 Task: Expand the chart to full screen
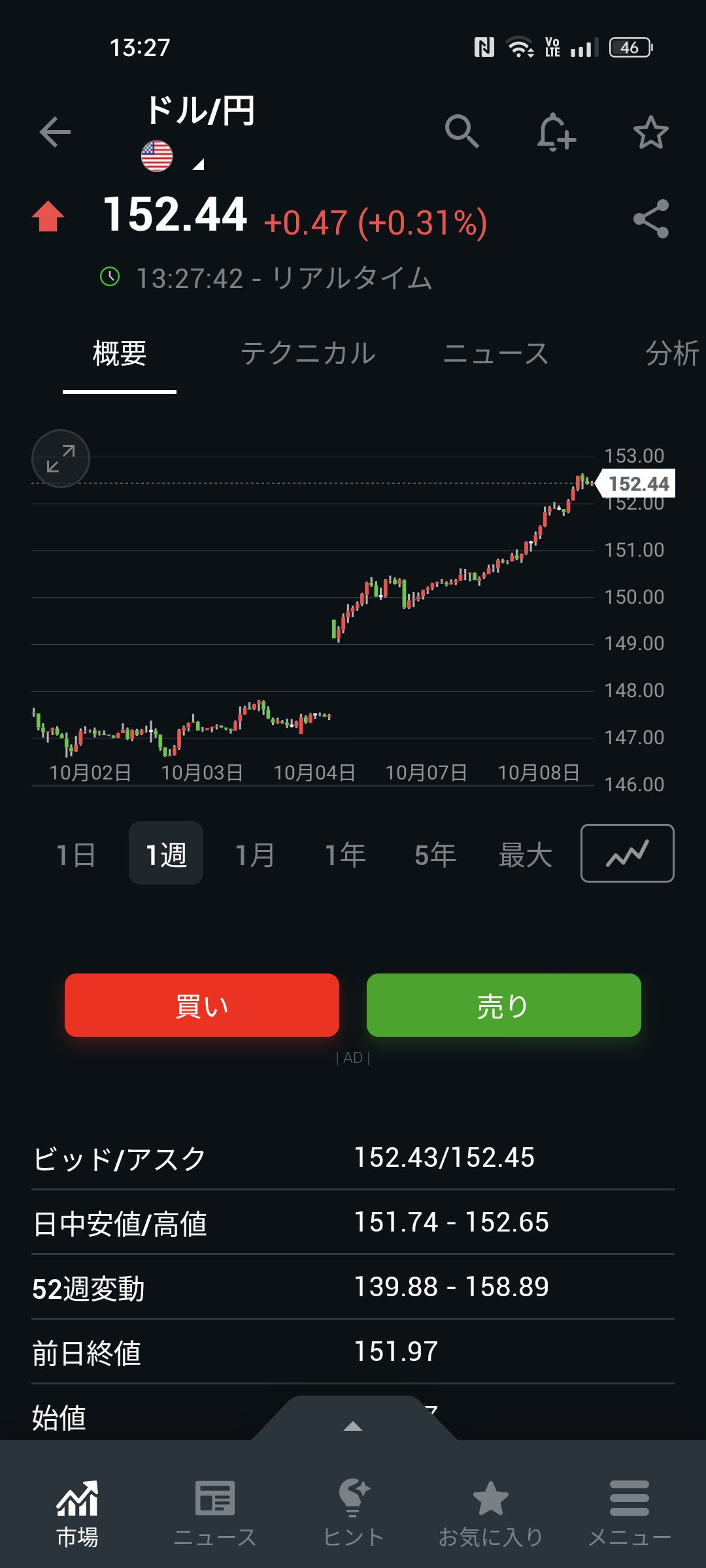[61, 459]
